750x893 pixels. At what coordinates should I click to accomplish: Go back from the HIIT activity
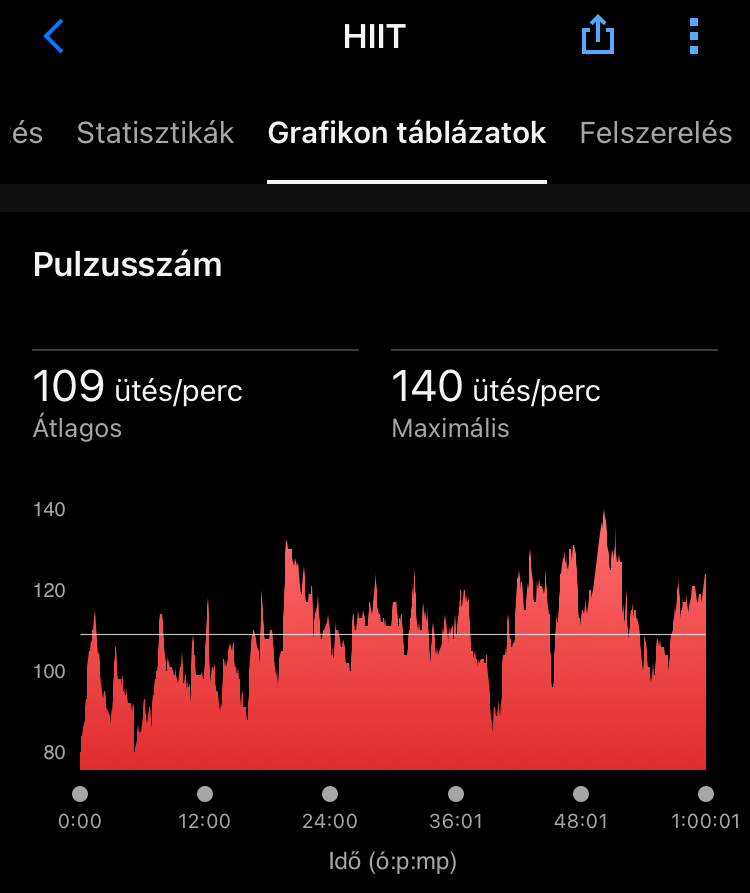tap(53, 37)
